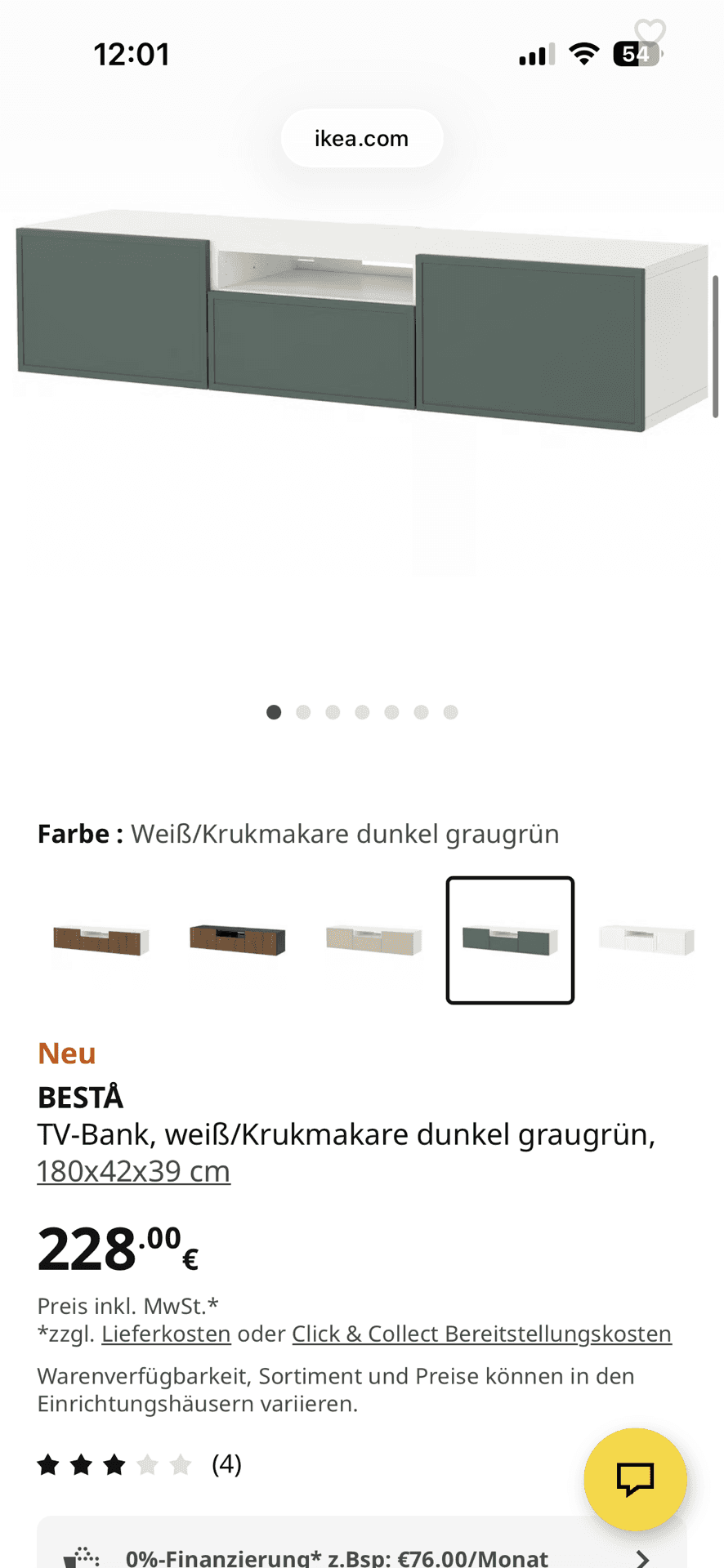Open the yellow chat support button
This screenshot has height=1568, width=724.
coord(635,1479)
